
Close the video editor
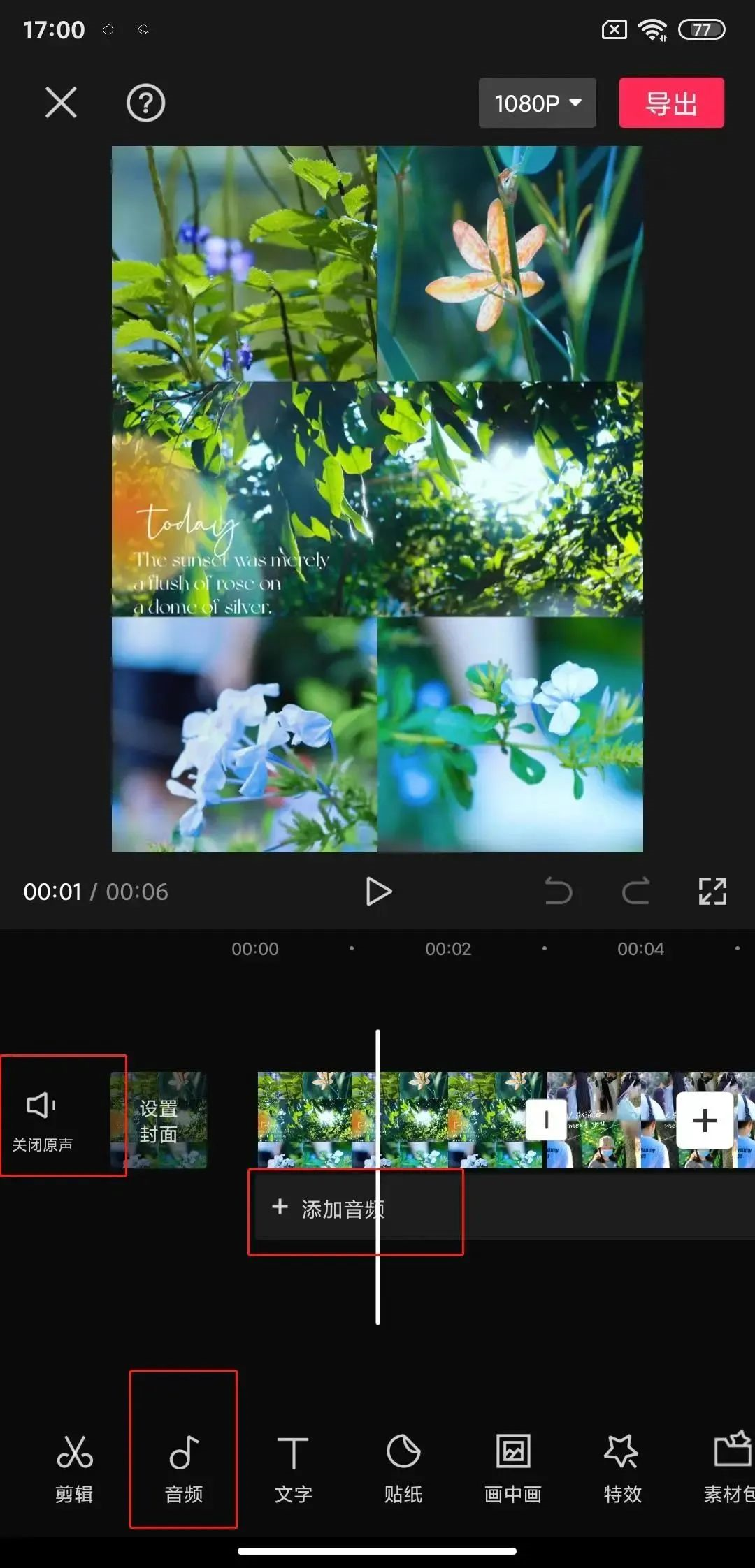(x=61, y=103)
